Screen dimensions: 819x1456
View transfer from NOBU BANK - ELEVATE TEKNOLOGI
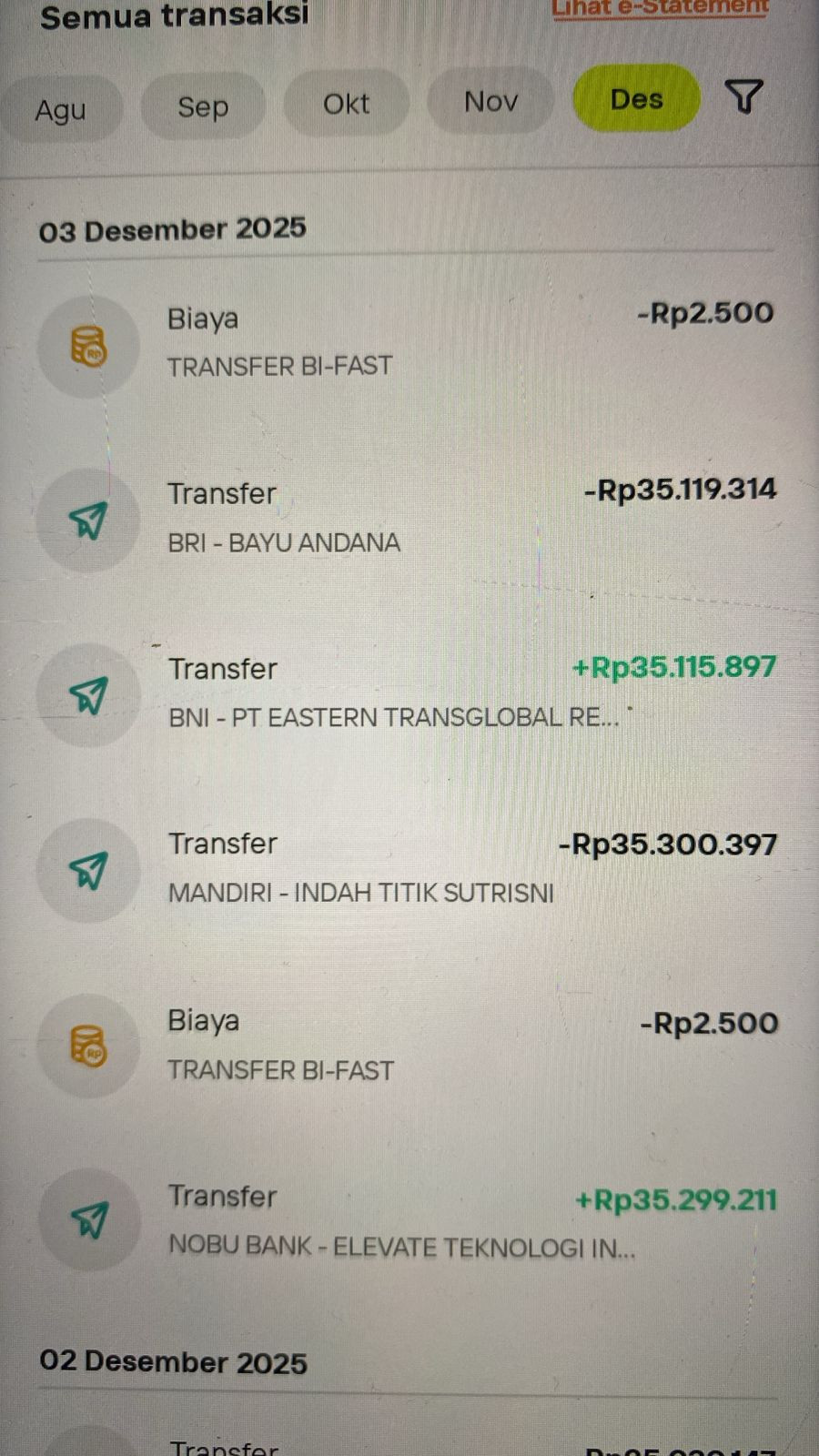pos(409,1220)
